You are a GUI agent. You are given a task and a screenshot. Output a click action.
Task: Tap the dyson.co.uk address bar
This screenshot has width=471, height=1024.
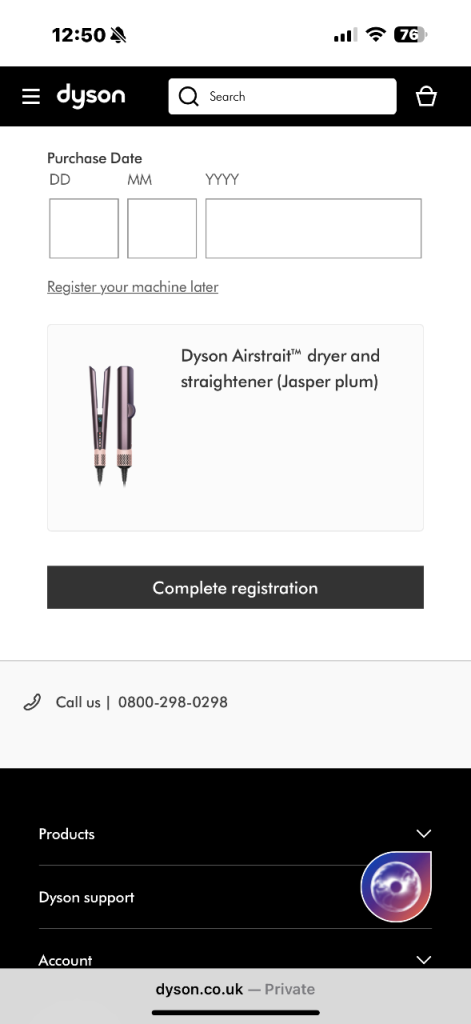(235, 989)
